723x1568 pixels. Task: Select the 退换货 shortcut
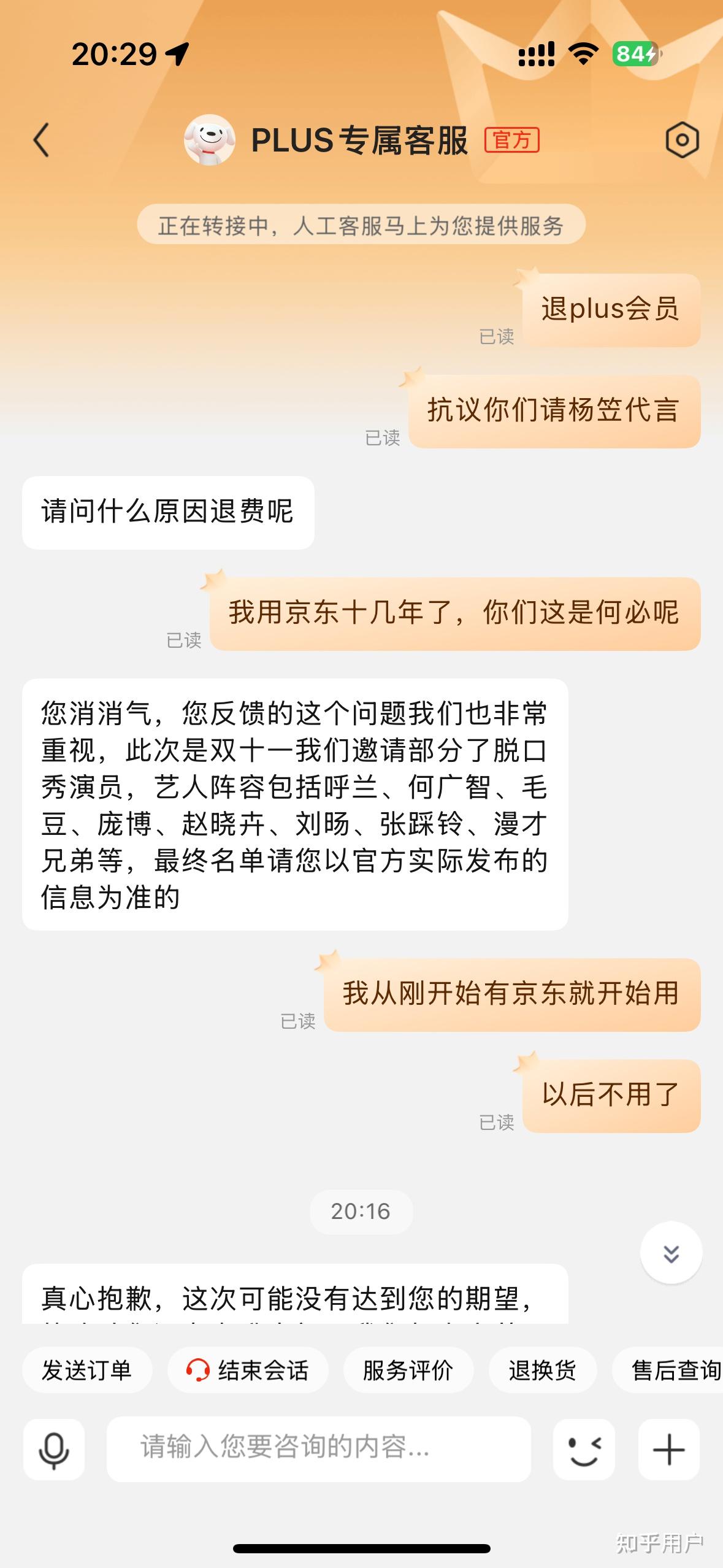pyautogui.click(x=543, y=1370)
